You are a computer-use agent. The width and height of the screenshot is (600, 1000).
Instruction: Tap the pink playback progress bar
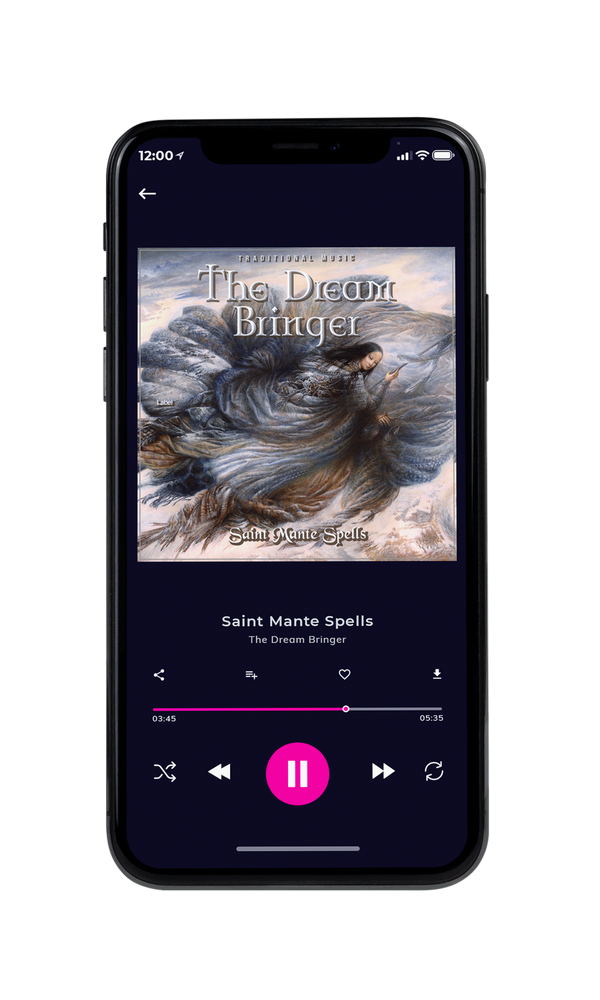(x=249, y=709)
